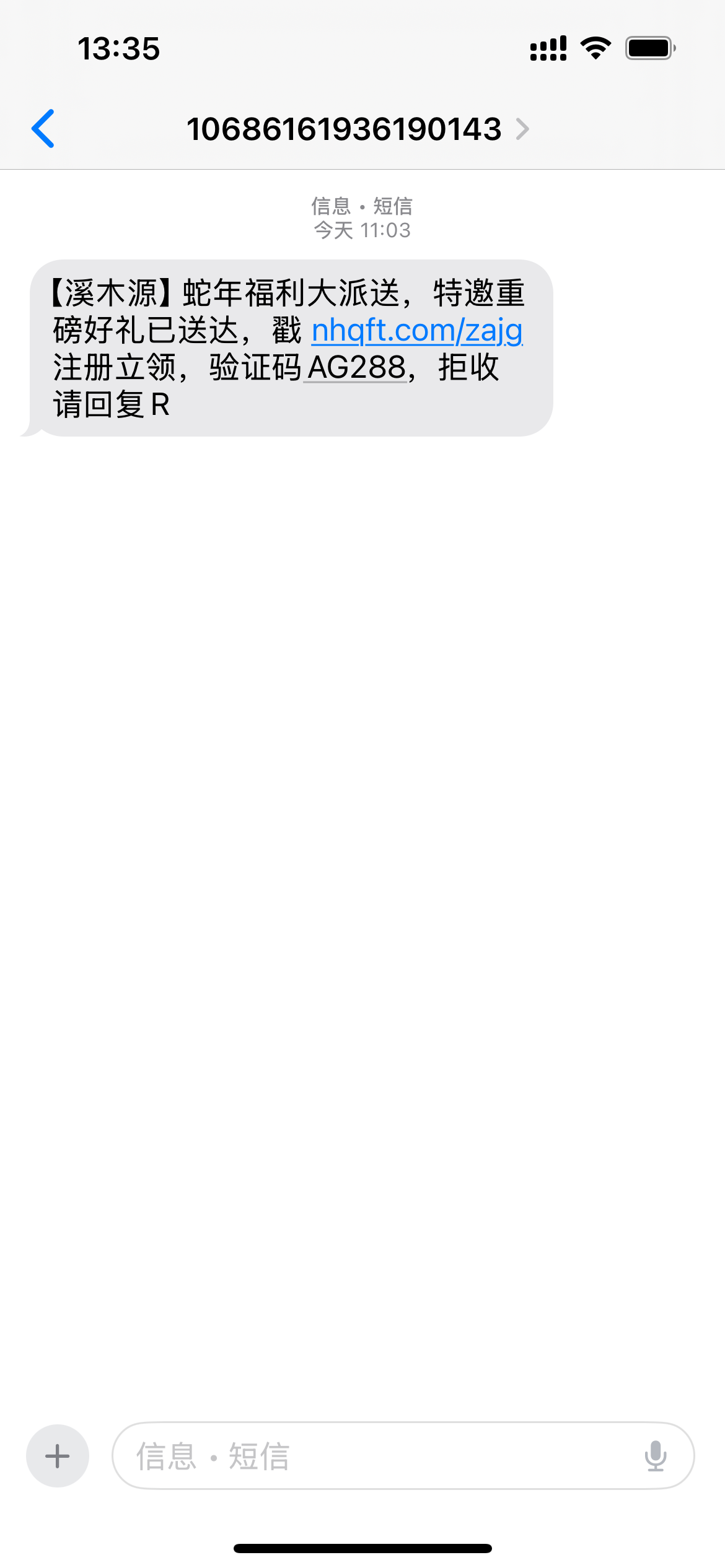The image size is (725, 1568).
Task: Open the nhqft.com/zajg link
Action: [x=417, y=330]
